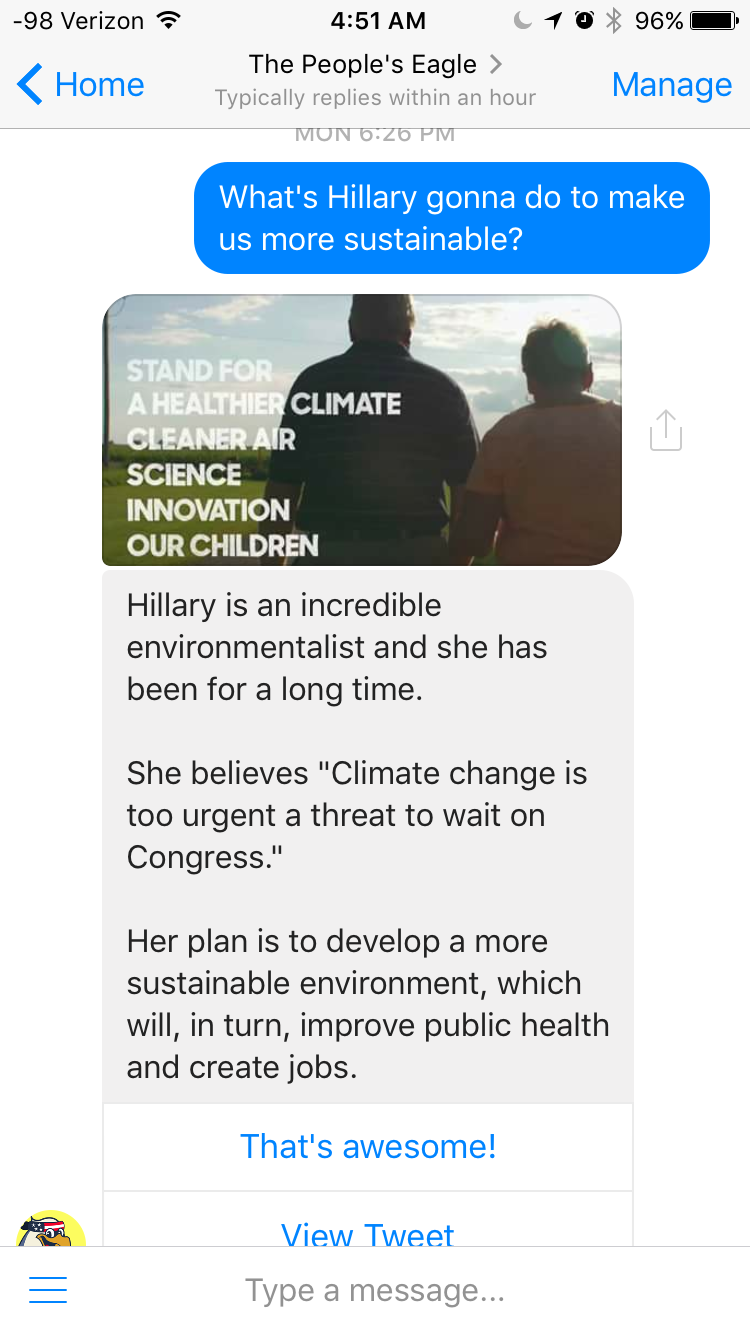Go back to Home

point(82,85)
